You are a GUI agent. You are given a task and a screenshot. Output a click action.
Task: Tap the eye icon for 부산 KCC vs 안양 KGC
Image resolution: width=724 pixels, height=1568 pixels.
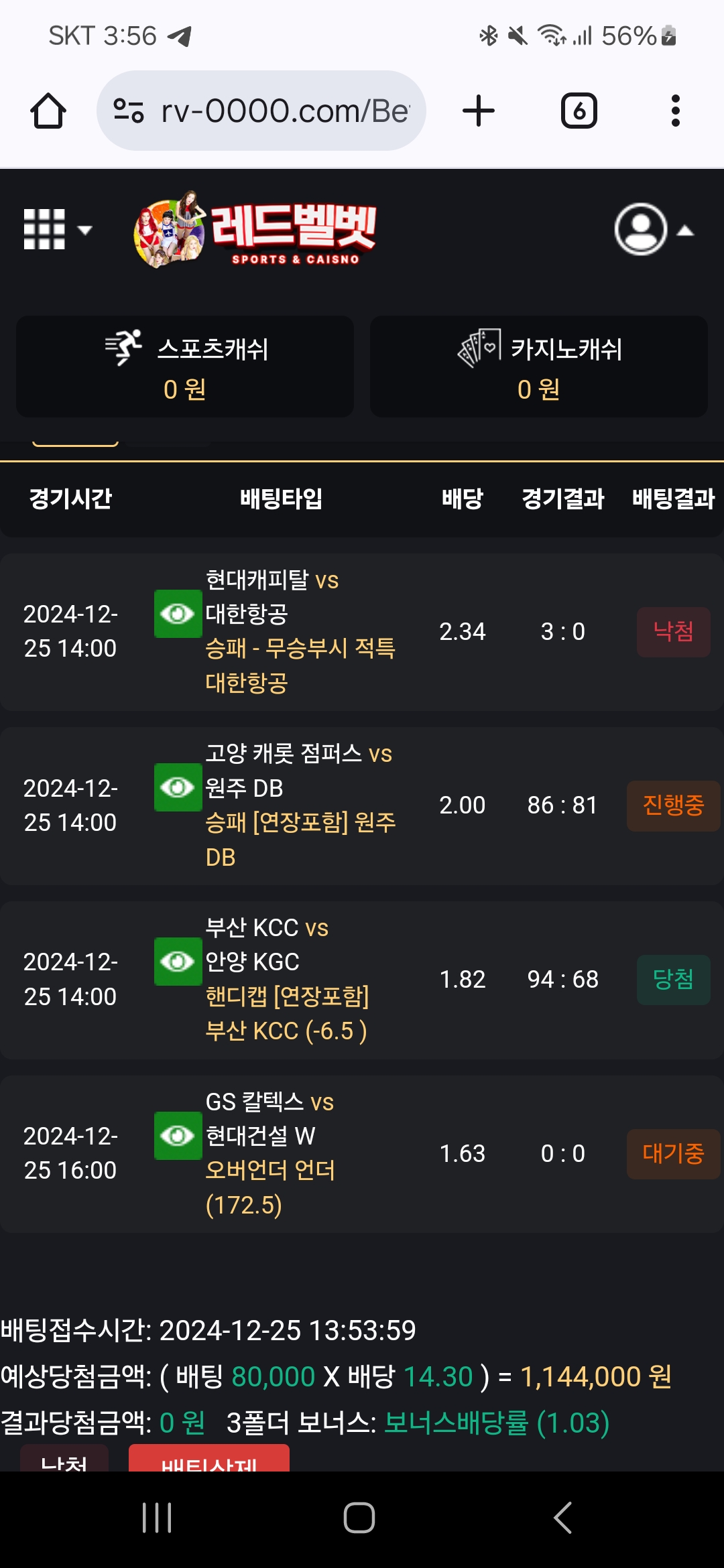point(178,962)
